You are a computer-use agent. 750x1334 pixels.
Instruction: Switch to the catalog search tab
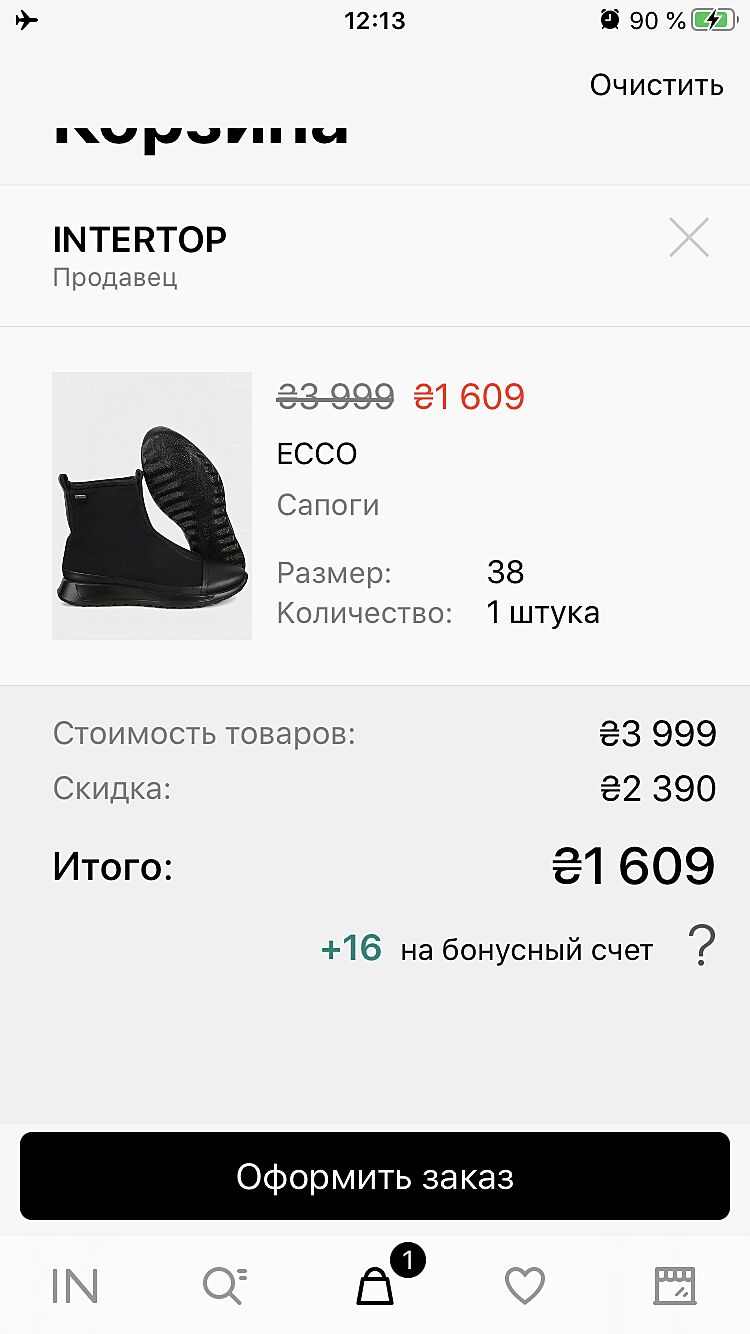pyautogui.click(x=225, y=1286)
